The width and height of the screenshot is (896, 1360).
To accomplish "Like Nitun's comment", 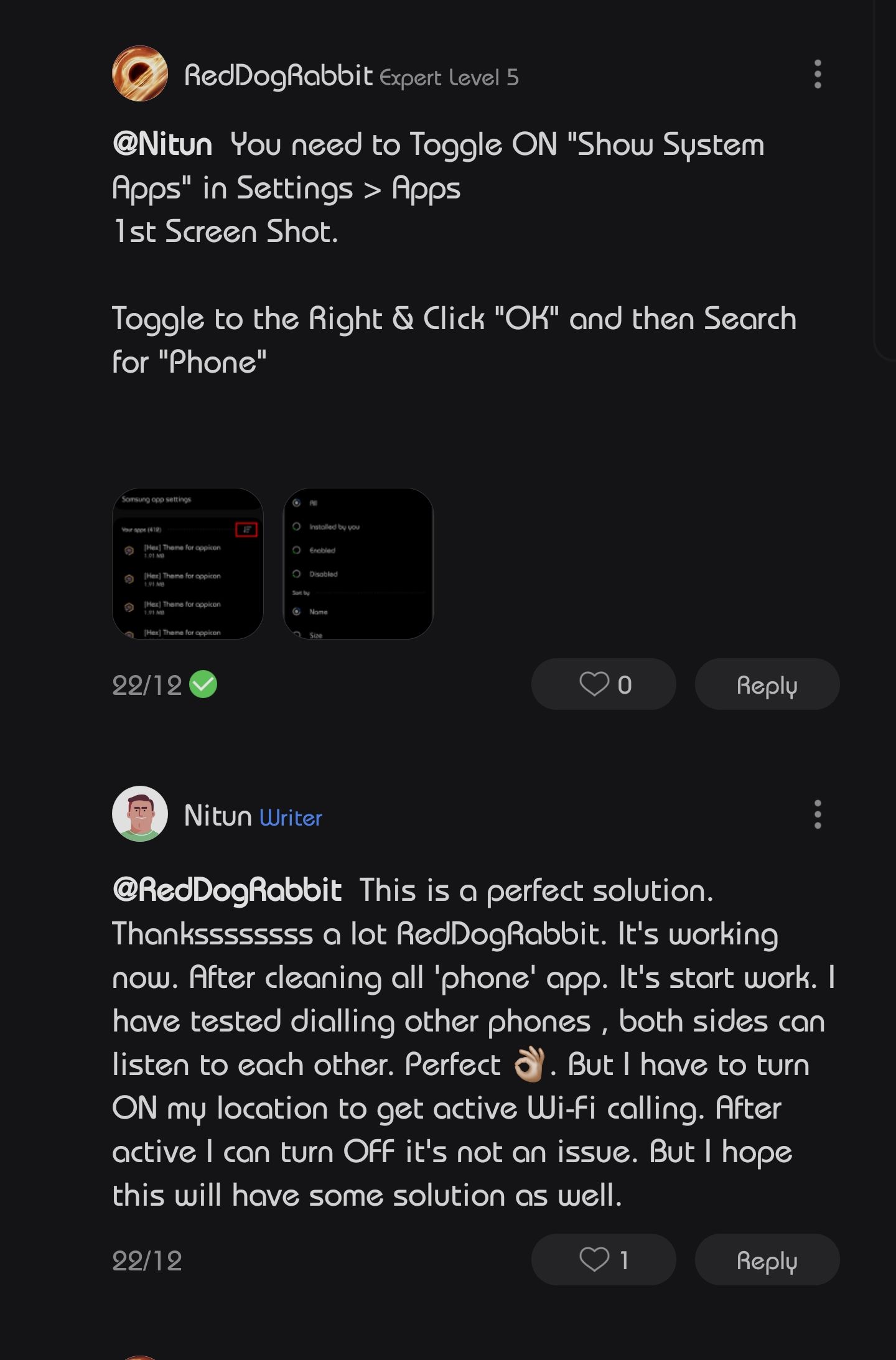I will tap(603, 1260).
